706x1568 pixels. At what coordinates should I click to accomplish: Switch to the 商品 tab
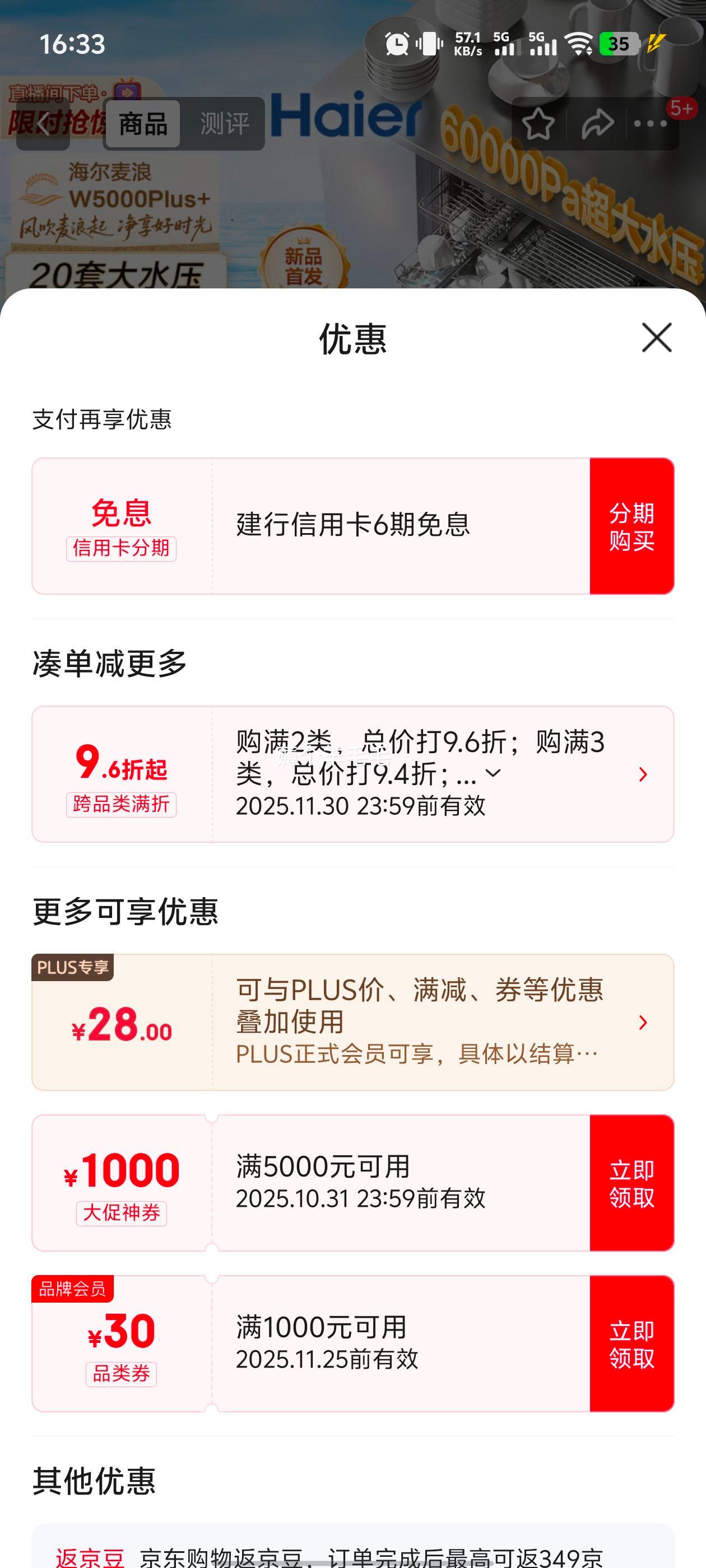[142, 125]
